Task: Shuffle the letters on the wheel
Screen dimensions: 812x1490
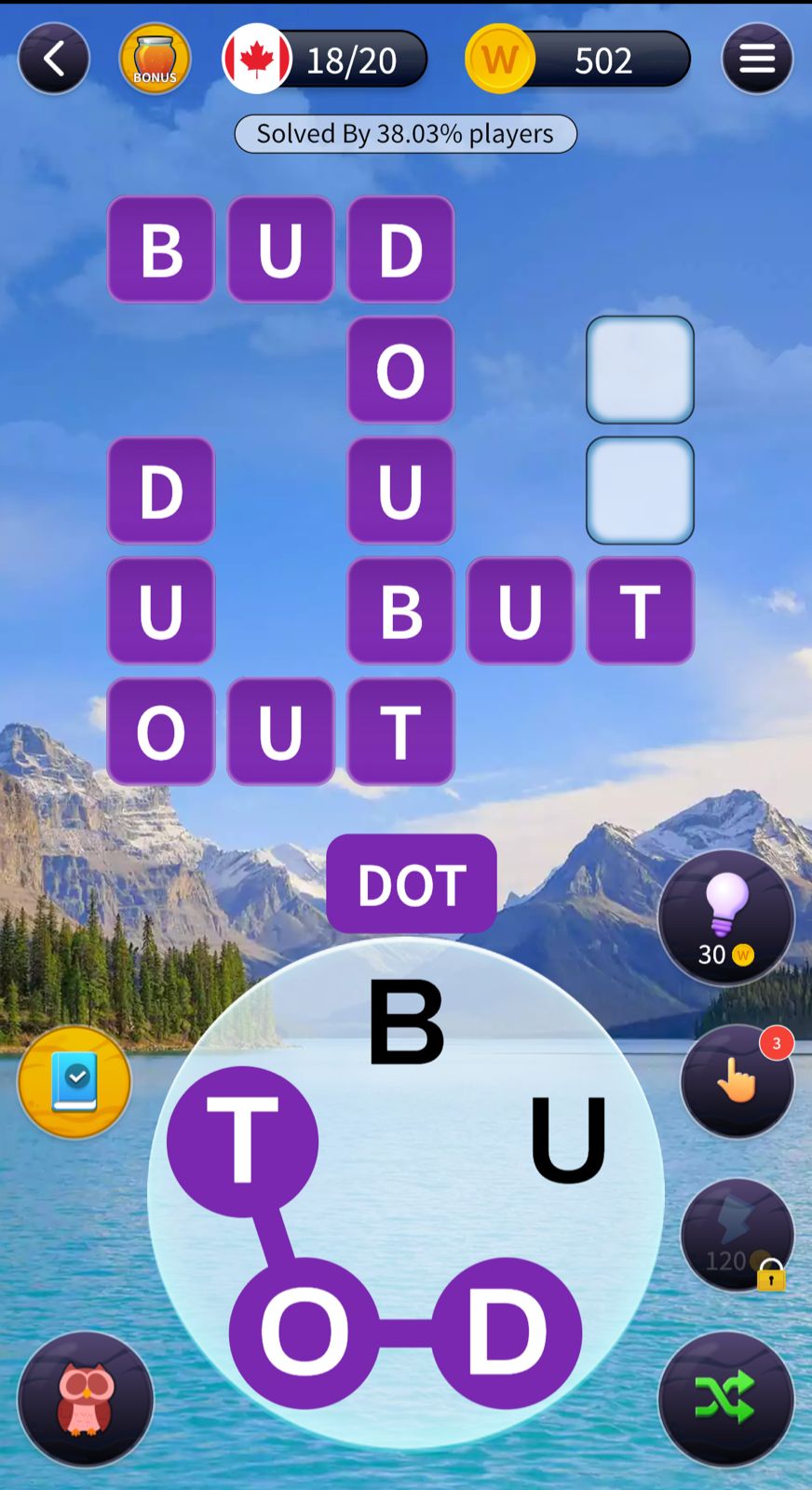Action: pyautogui.click(x=726, y=1398)
